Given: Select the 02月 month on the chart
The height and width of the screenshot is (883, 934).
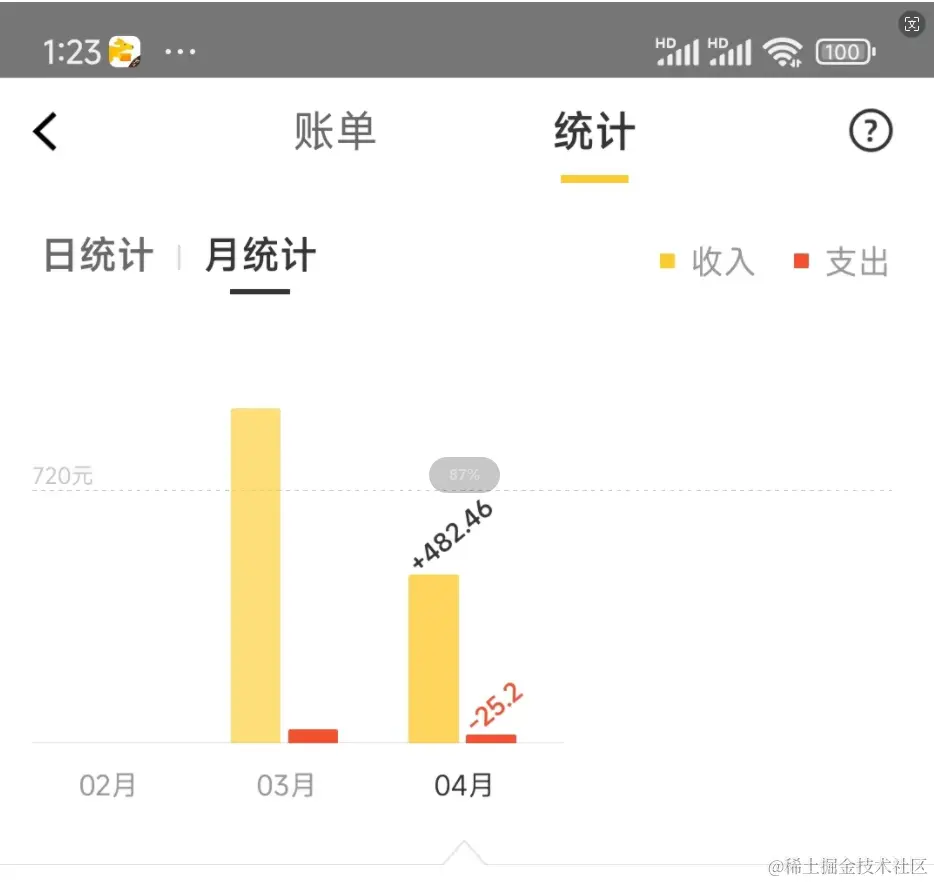Looking at the screenshot, I should point(108,785).
